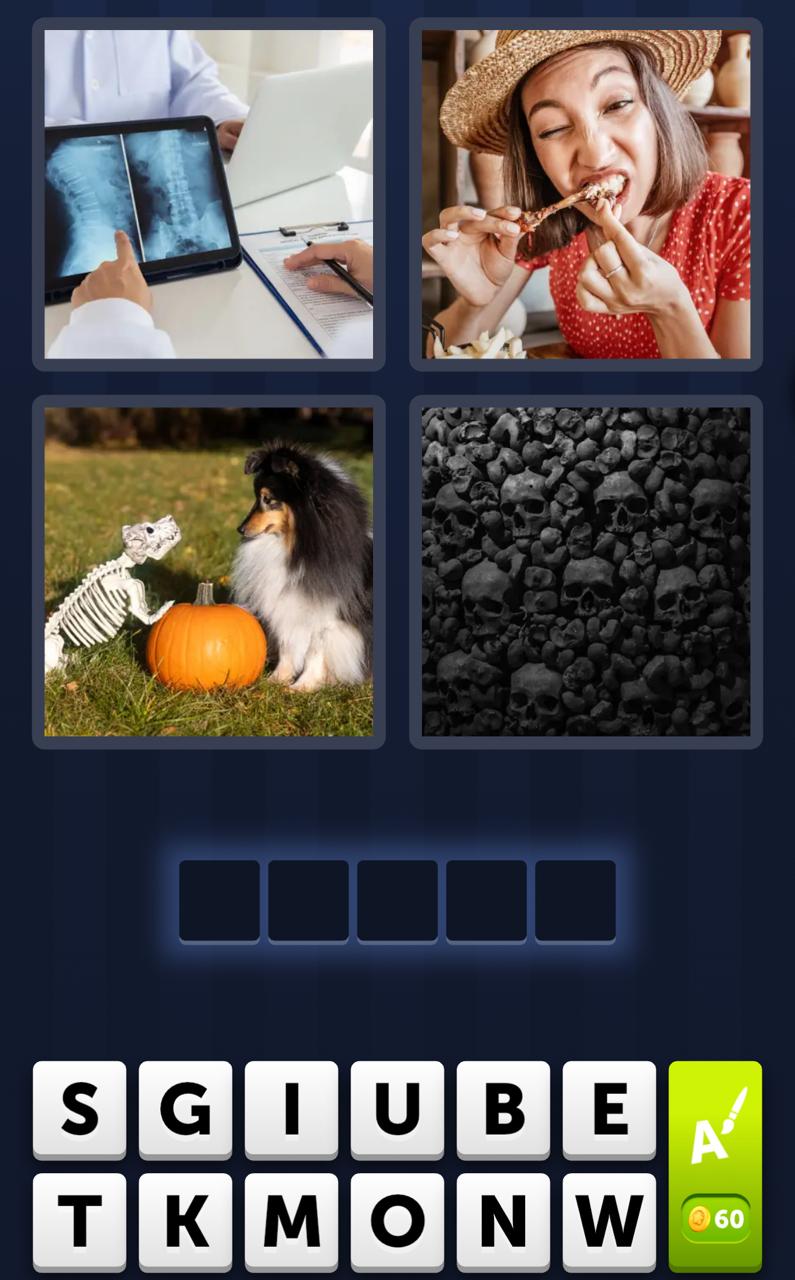Pick the letter I tile
This screenshot has height=1280, width=795.
tap(292, 1108)
